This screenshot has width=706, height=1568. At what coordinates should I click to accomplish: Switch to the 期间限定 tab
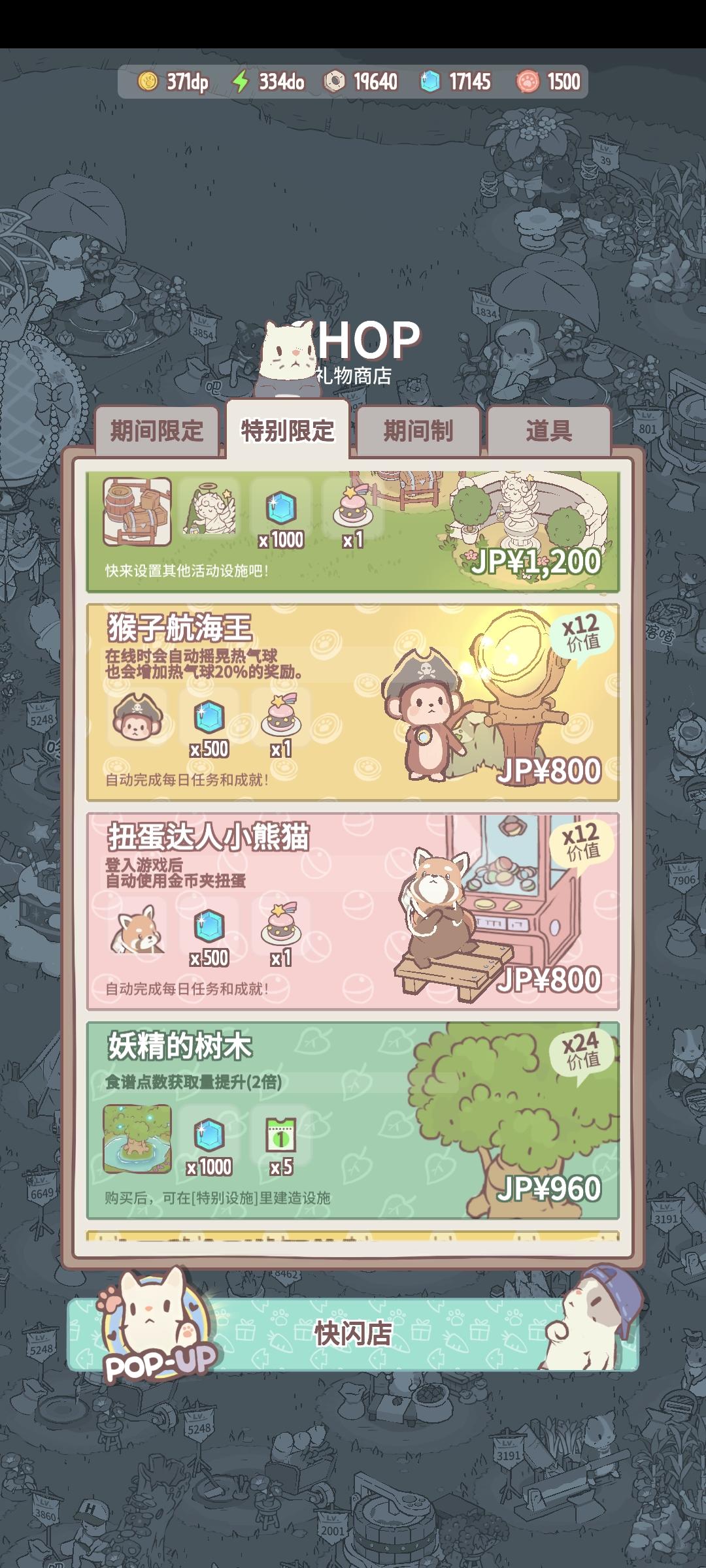point(157,430)
